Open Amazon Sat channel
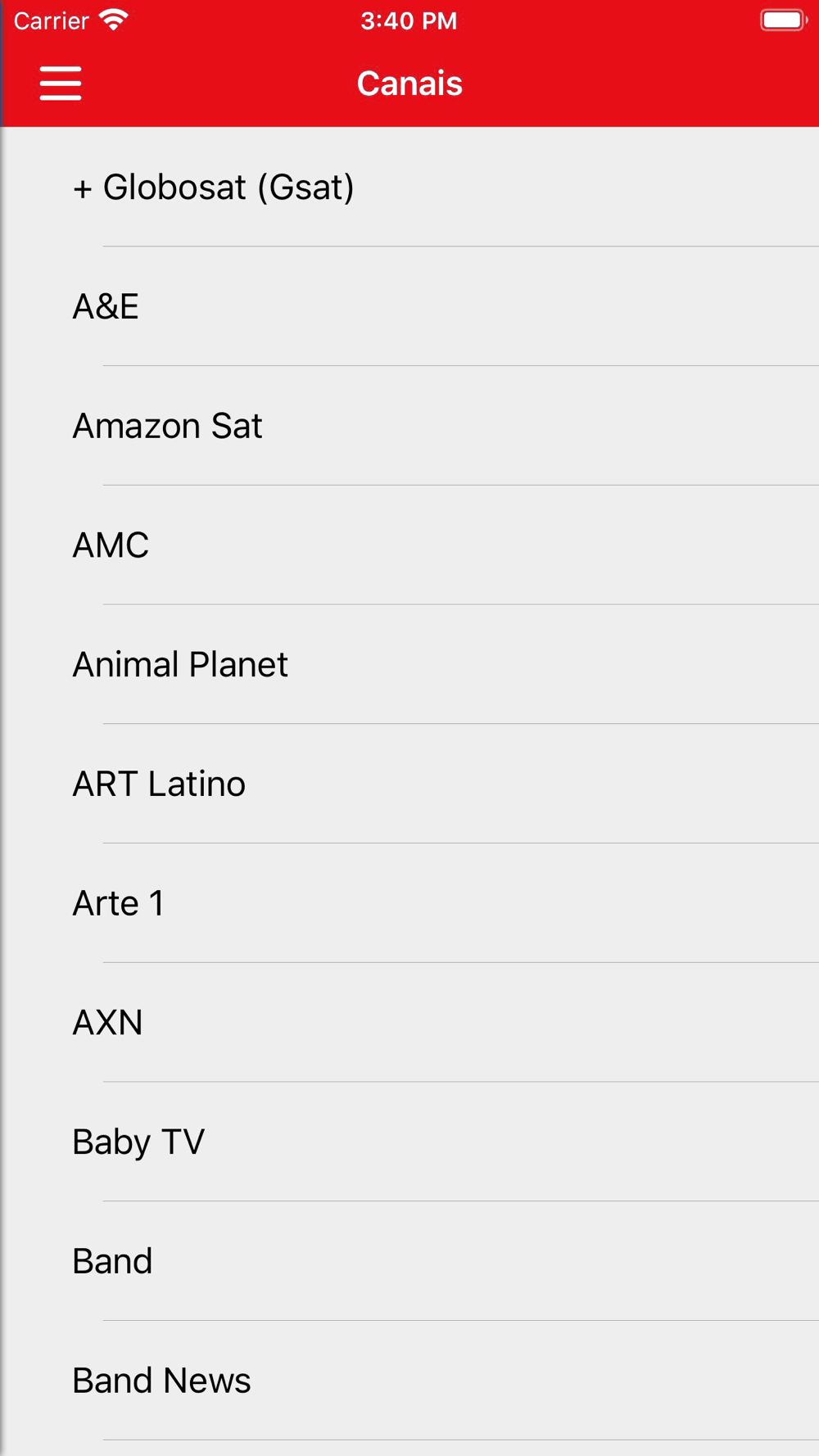This screenshot has width=819, height=1456. [x=168, y=427]
